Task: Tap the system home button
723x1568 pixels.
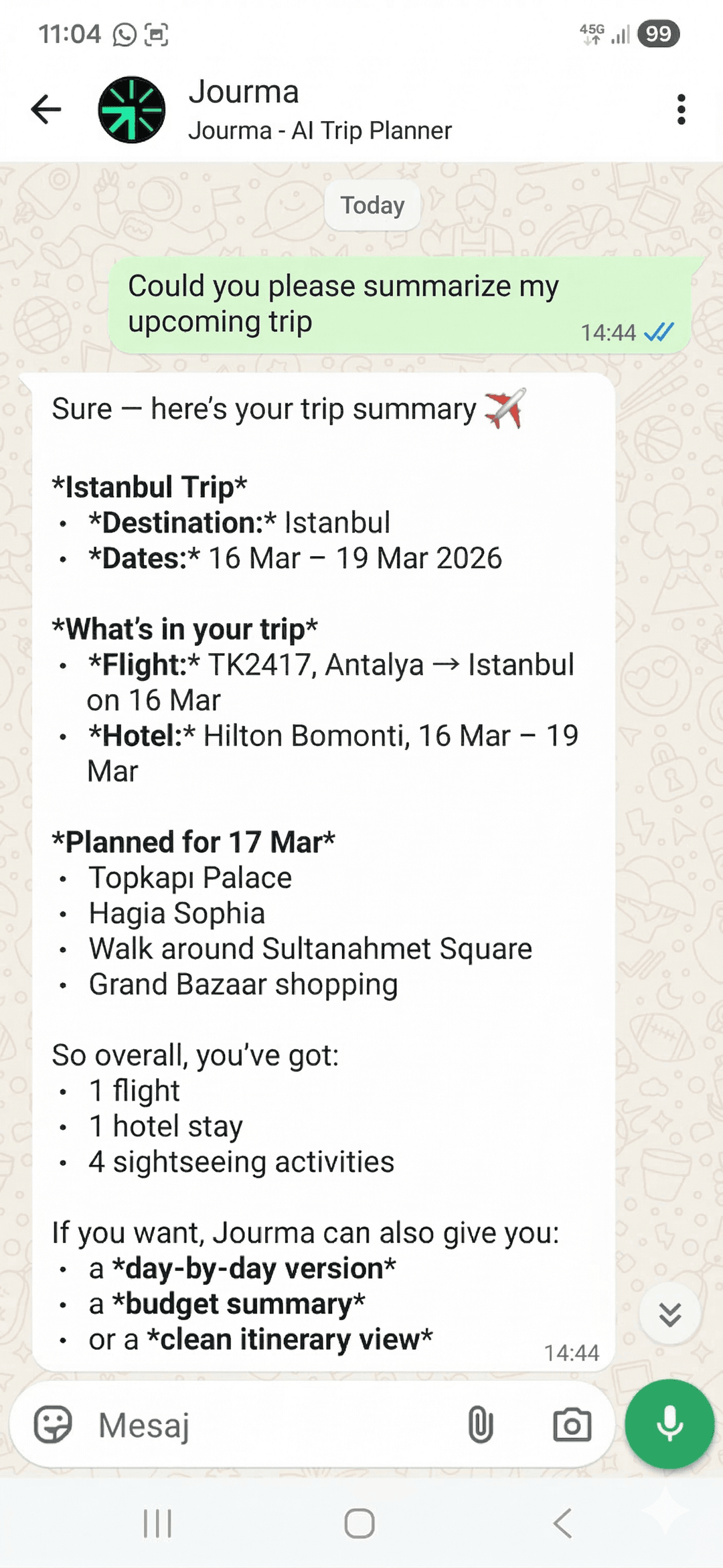Action: click(359, 1524)
